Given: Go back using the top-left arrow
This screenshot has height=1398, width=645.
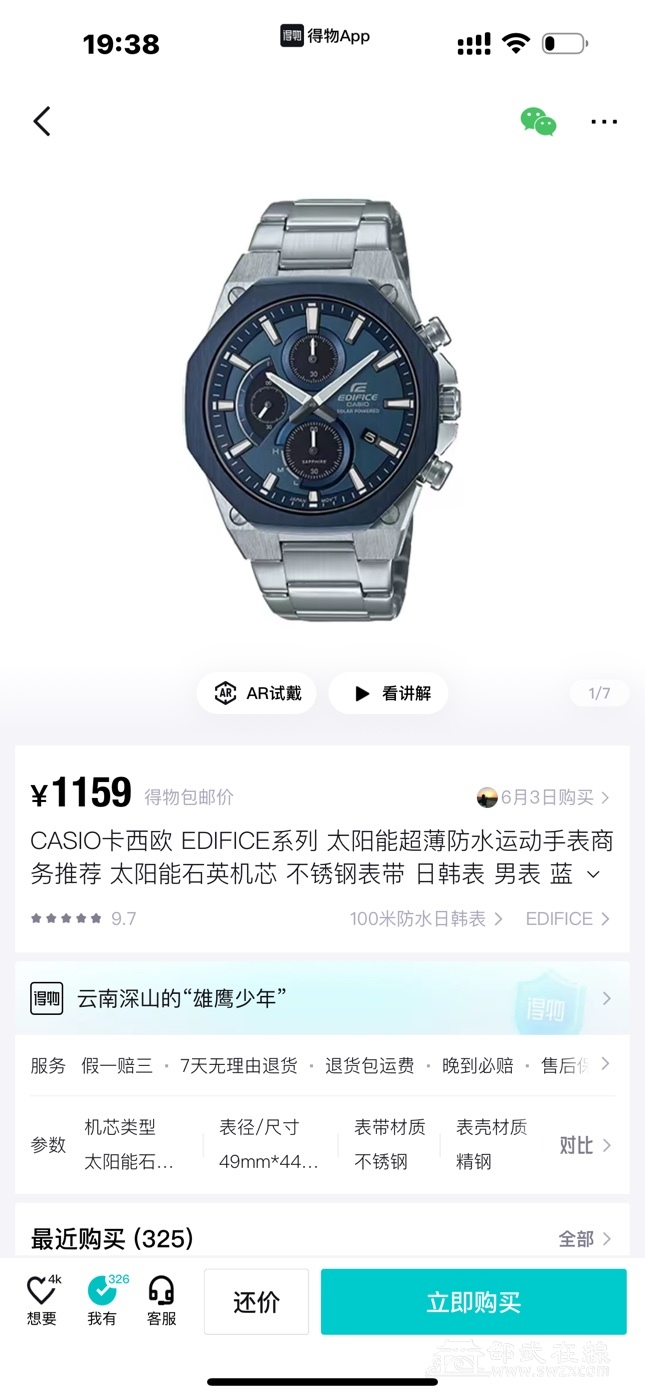Looking at the screenshot, I should [42, 122].
